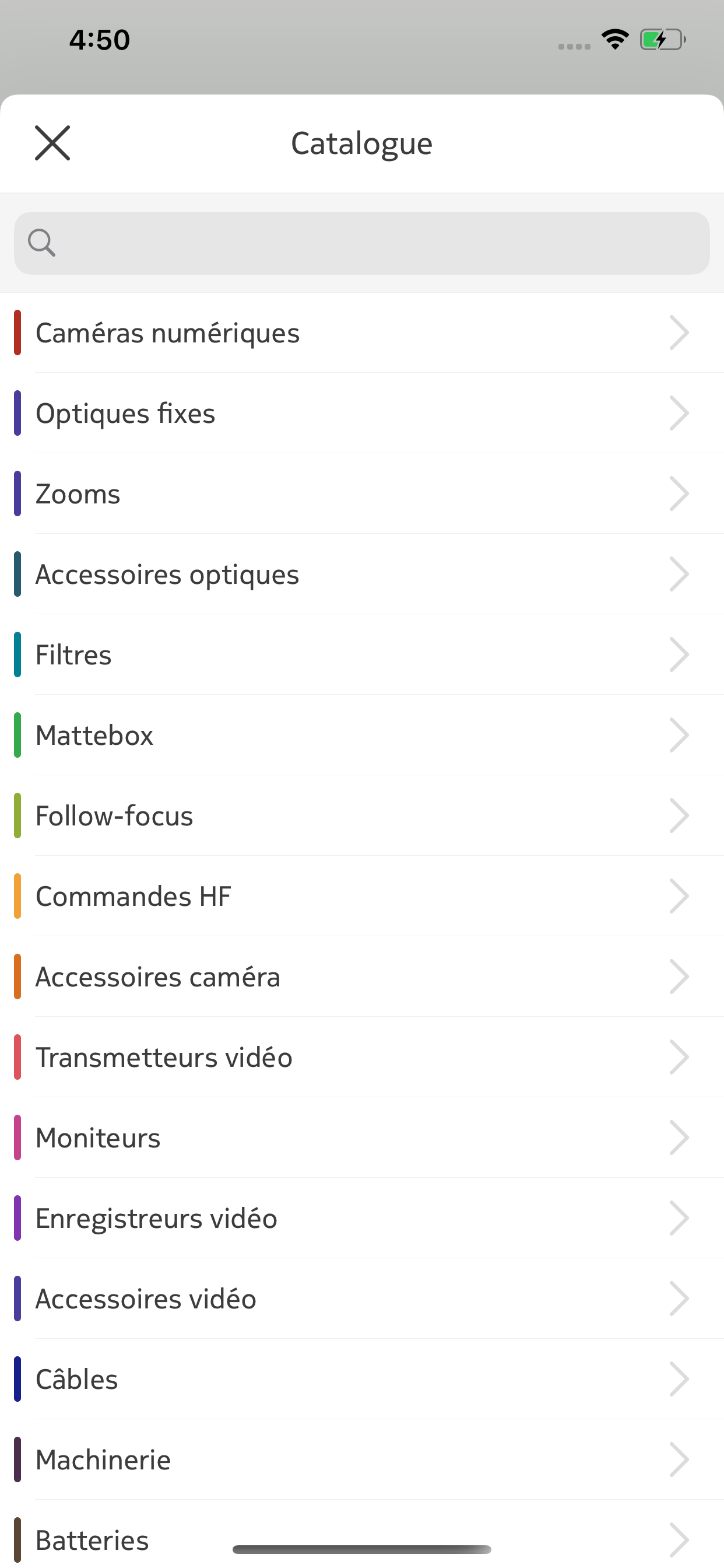Select the Zooms category
Viewport: 724px width, 1568px height.
[x=362, y=494]
